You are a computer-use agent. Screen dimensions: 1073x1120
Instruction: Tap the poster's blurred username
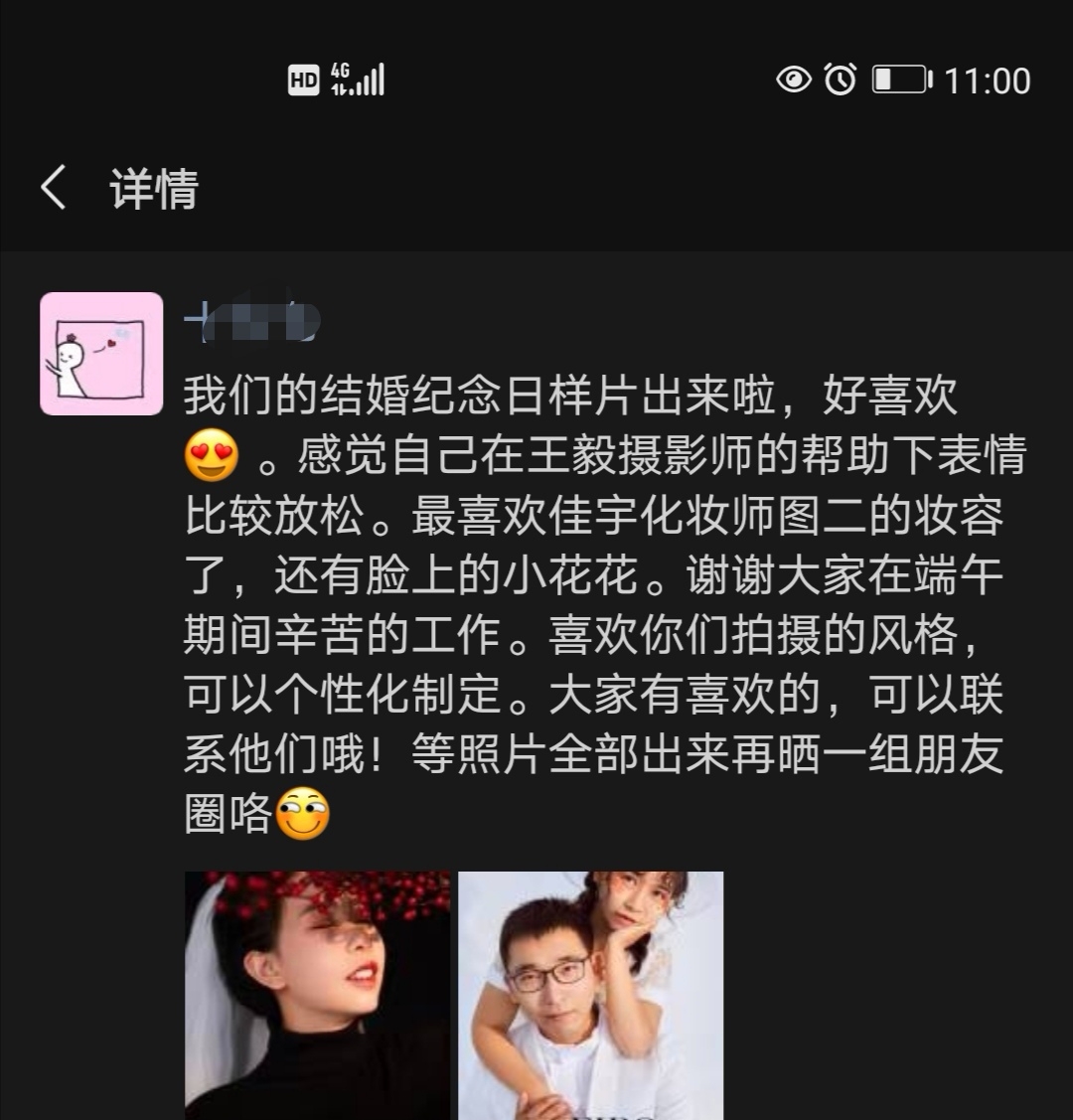click(251, 321)
